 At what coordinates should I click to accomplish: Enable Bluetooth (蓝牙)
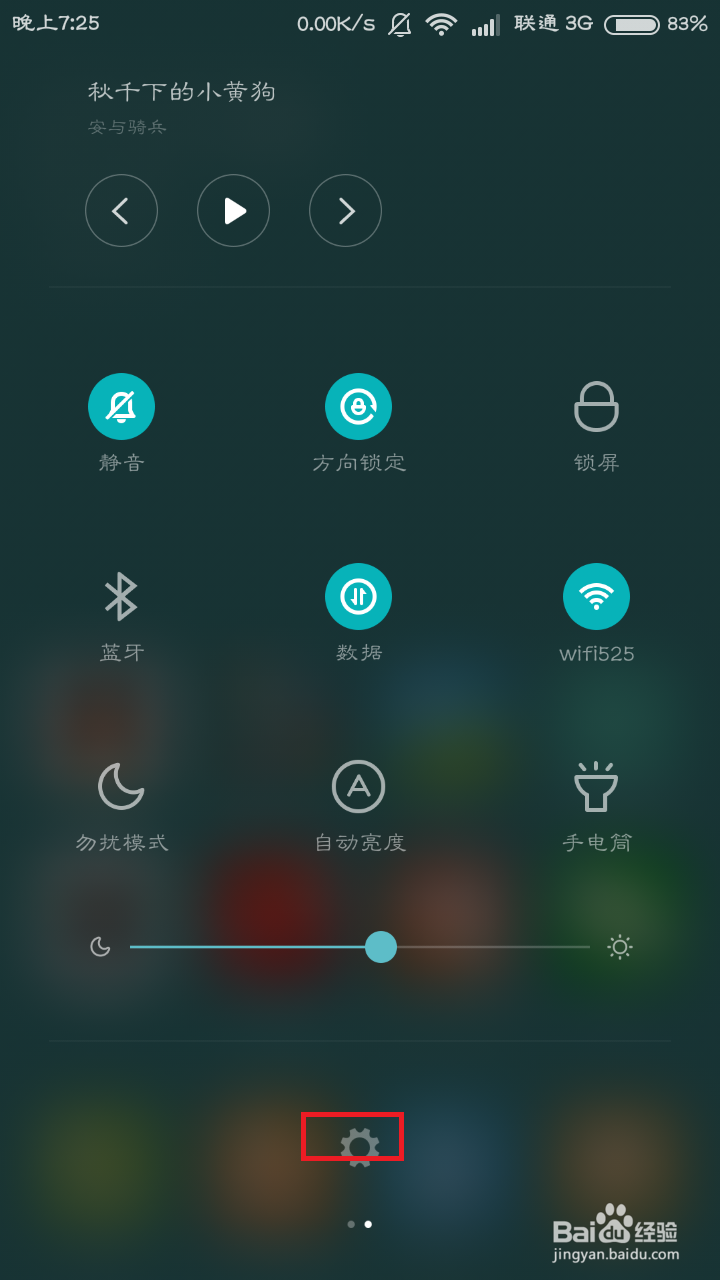pos(121,596)
